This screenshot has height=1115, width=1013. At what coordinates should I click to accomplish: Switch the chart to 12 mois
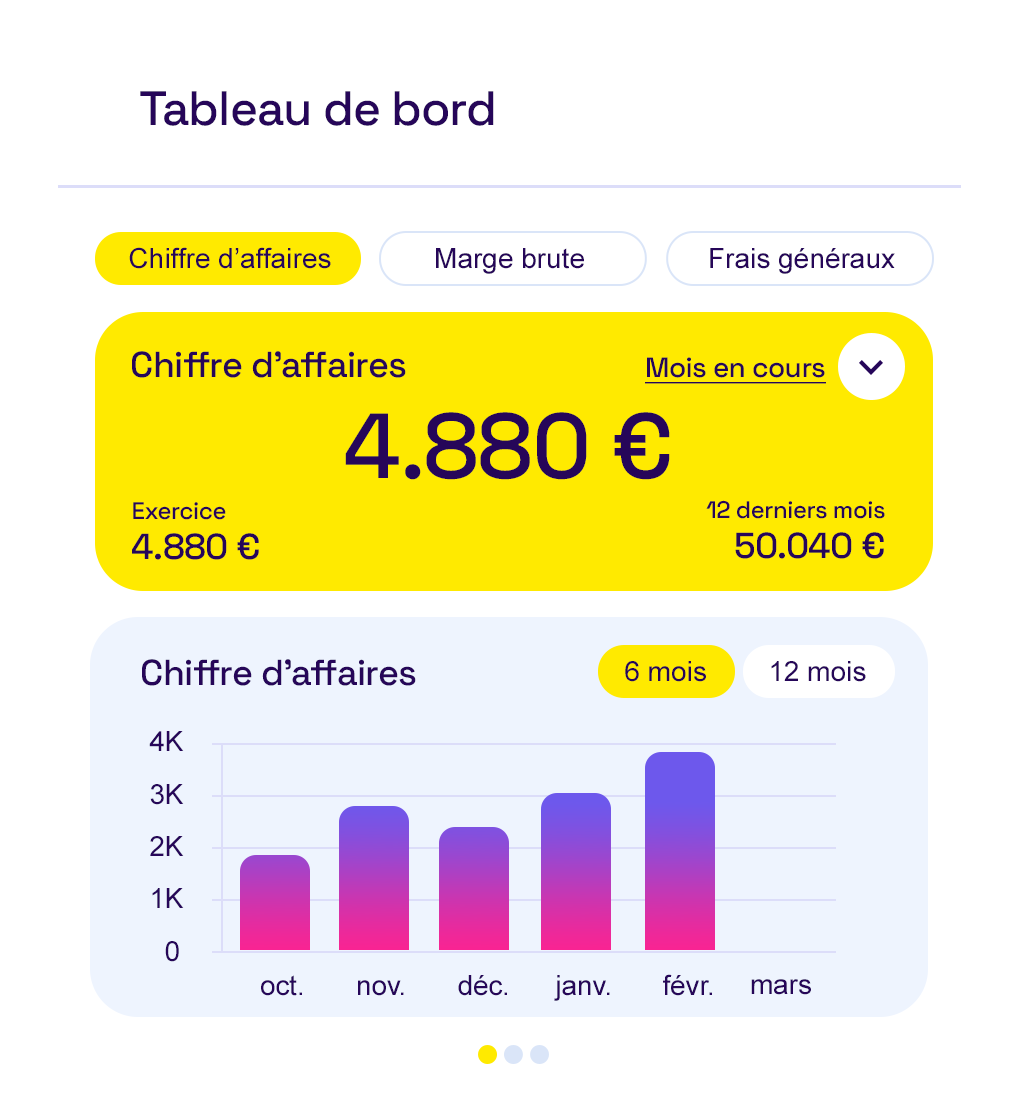tap(818, 671)
